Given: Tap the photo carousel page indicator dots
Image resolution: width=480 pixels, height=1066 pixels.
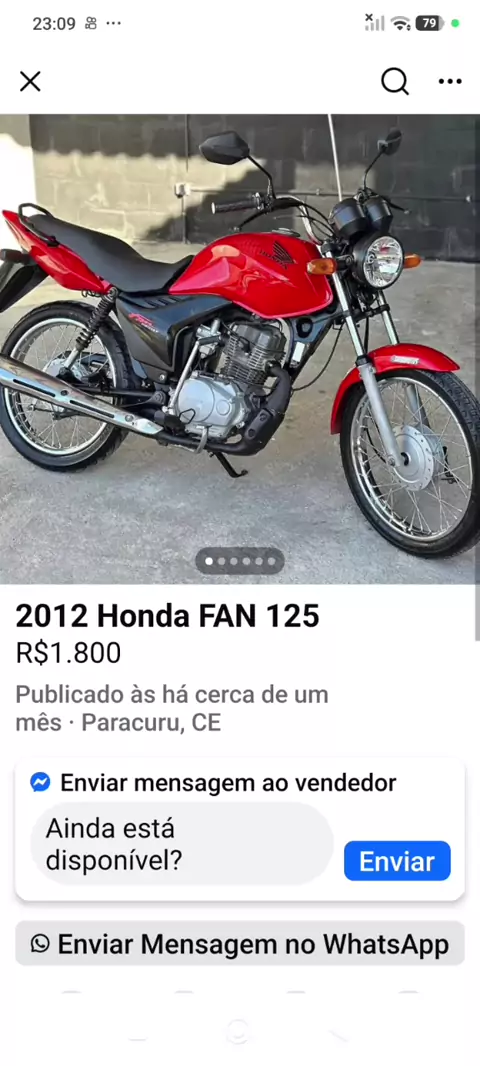Looking at the screenshot, I should [240, 561].
